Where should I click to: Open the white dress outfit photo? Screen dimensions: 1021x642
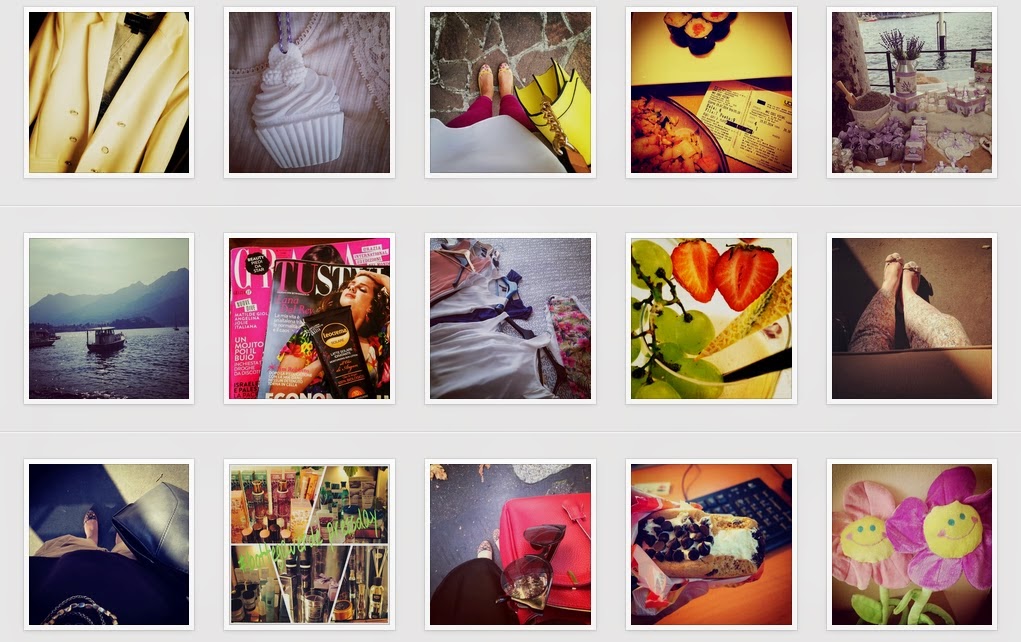[x=510, y=319]
